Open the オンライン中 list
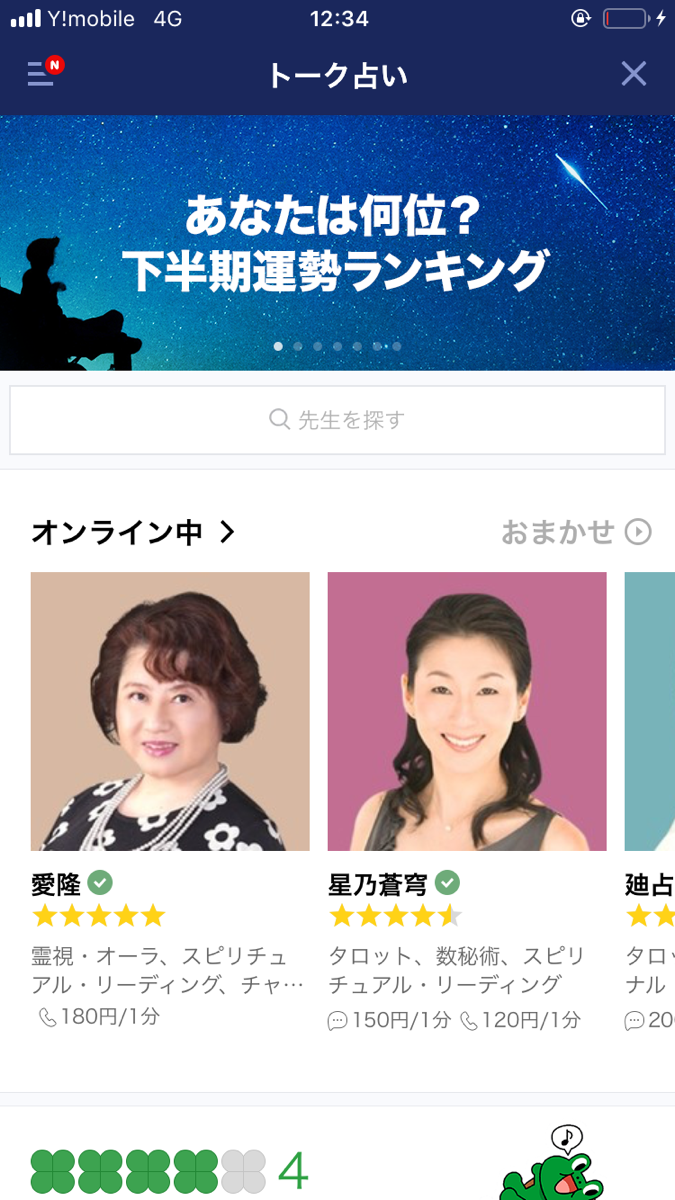Image resolution: width=675 pixels, height=1200 pixels. pos(133,532)
